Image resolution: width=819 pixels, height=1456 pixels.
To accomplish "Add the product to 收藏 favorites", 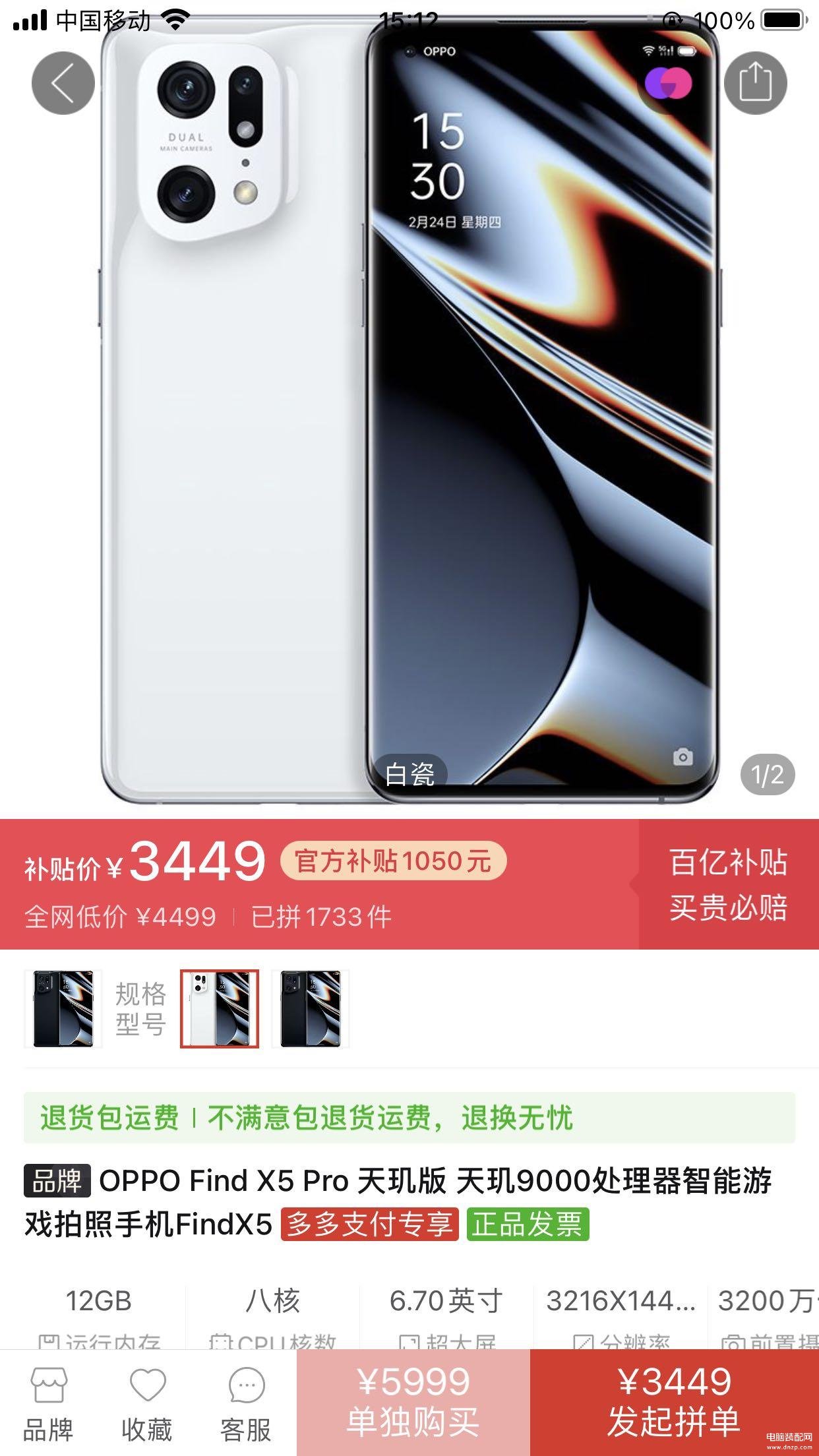I will 147,1403.
